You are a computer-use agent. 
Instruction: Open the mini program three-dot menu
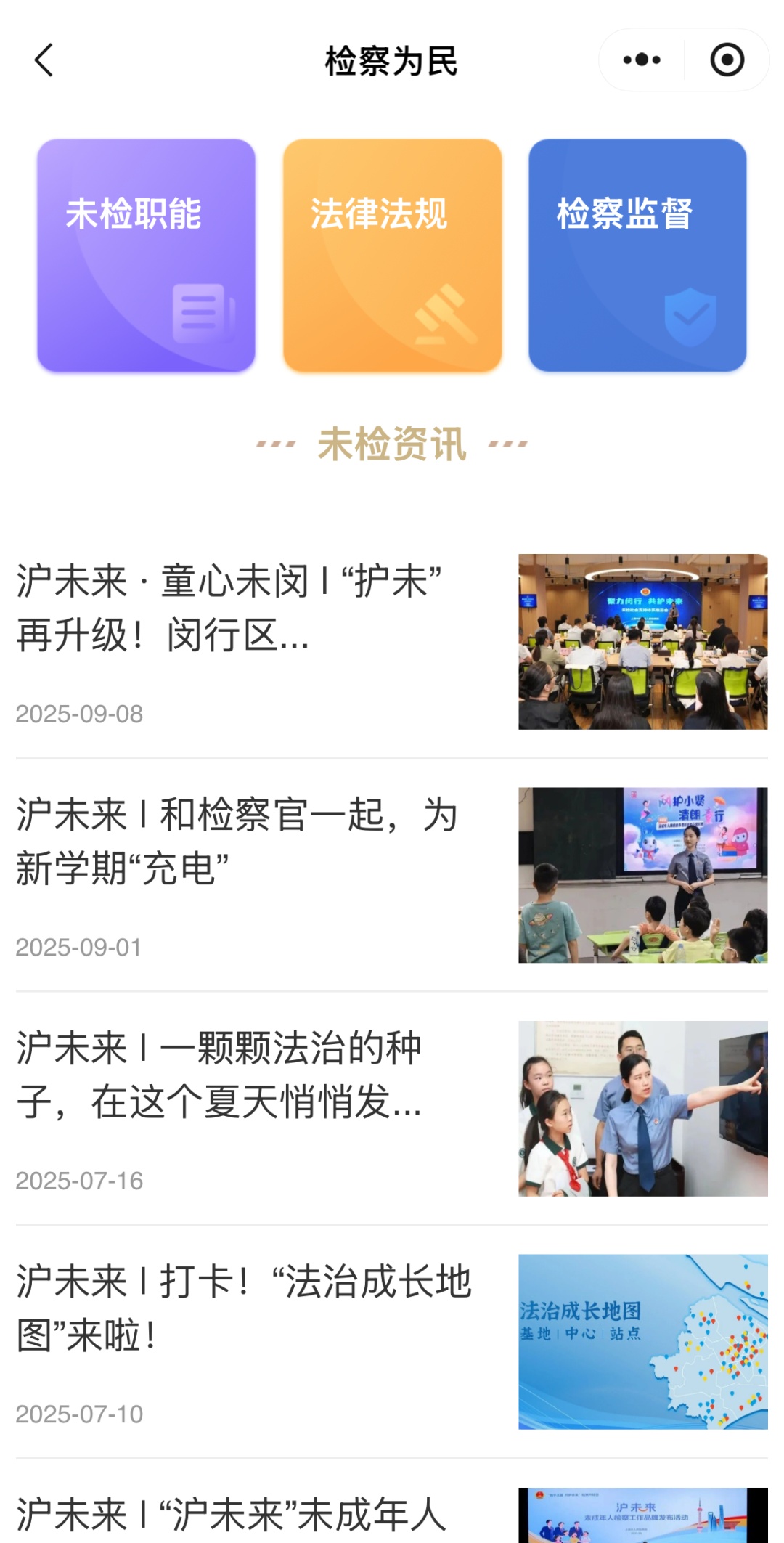(642, 60)
